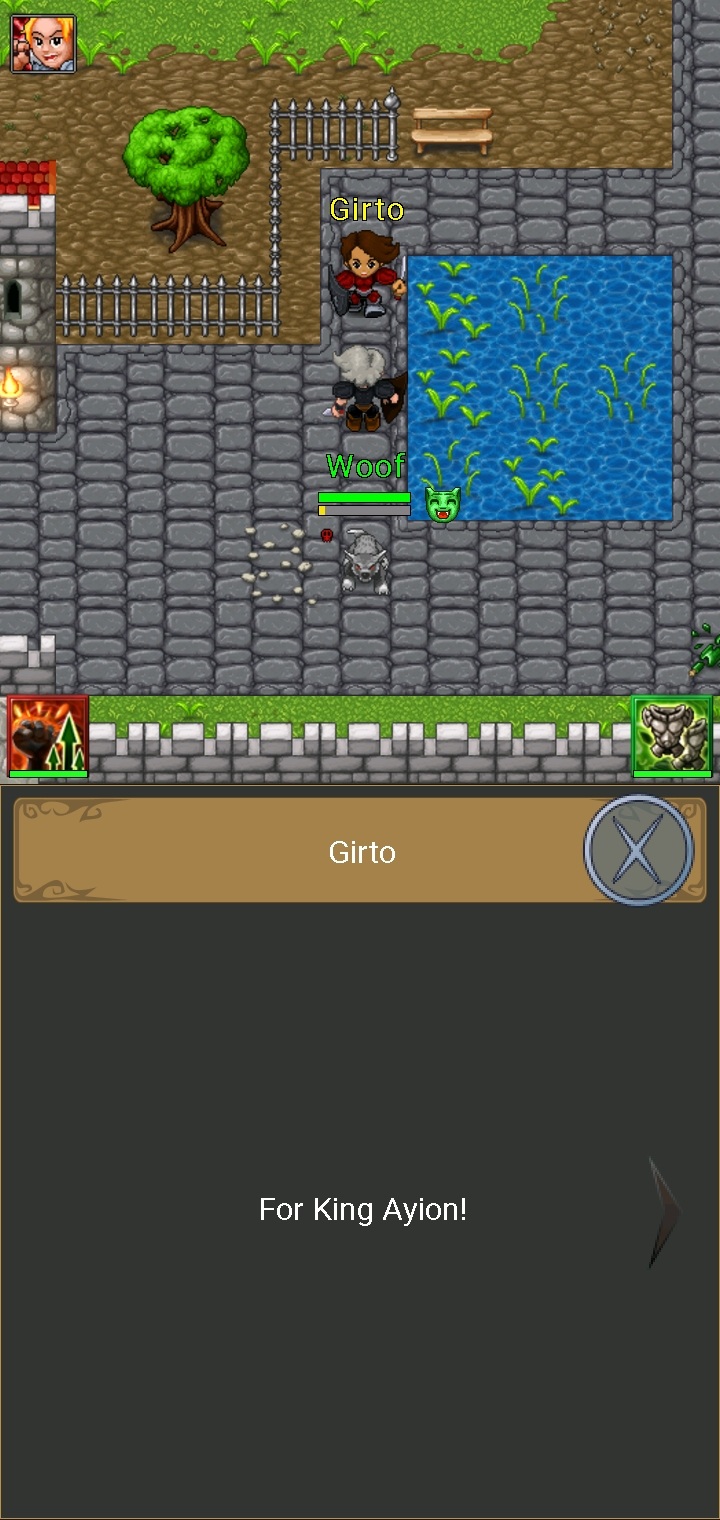Viewport: 720px width, 1520px height.
Task: Close the Girto dialogue panel
Action: (x=638, y=850)
